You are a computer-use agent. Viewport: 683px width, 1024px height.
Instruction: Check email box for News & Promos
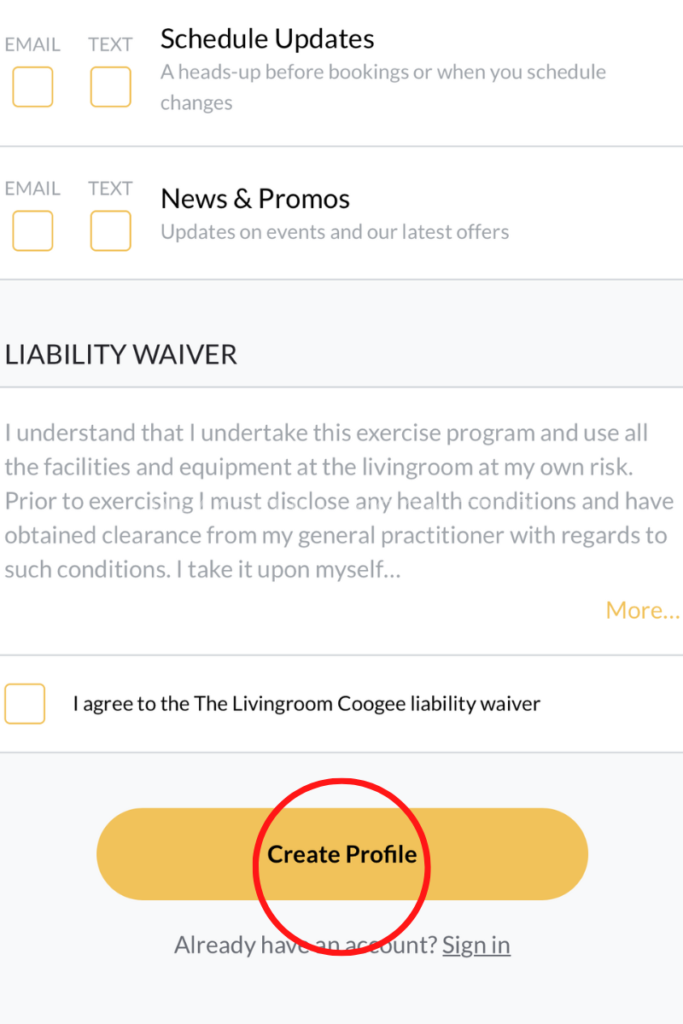[x=32, y=231]
